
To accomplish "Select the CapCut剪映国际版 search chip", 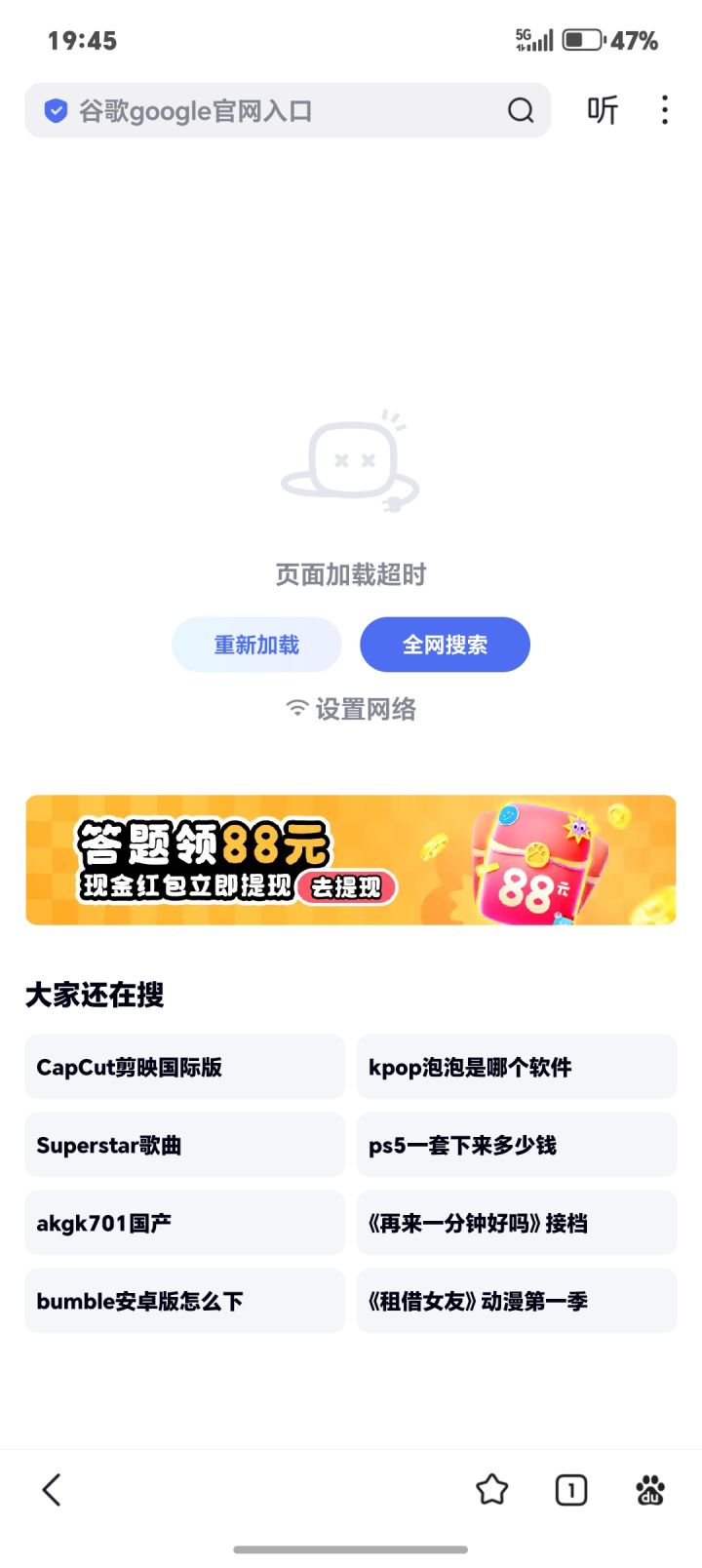I will [184, 1067].
